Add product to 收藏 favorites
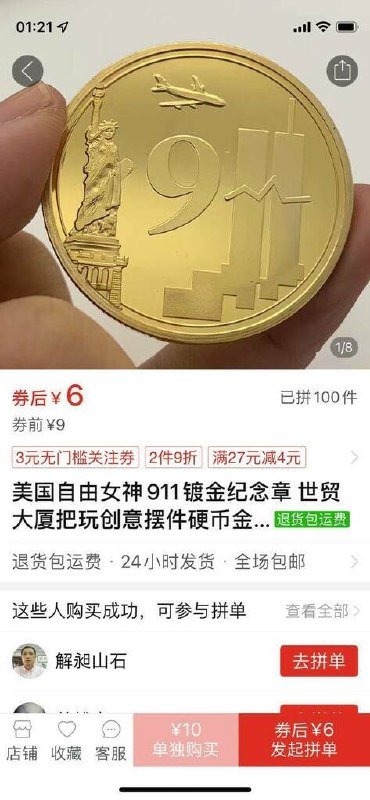 point(66,739)
